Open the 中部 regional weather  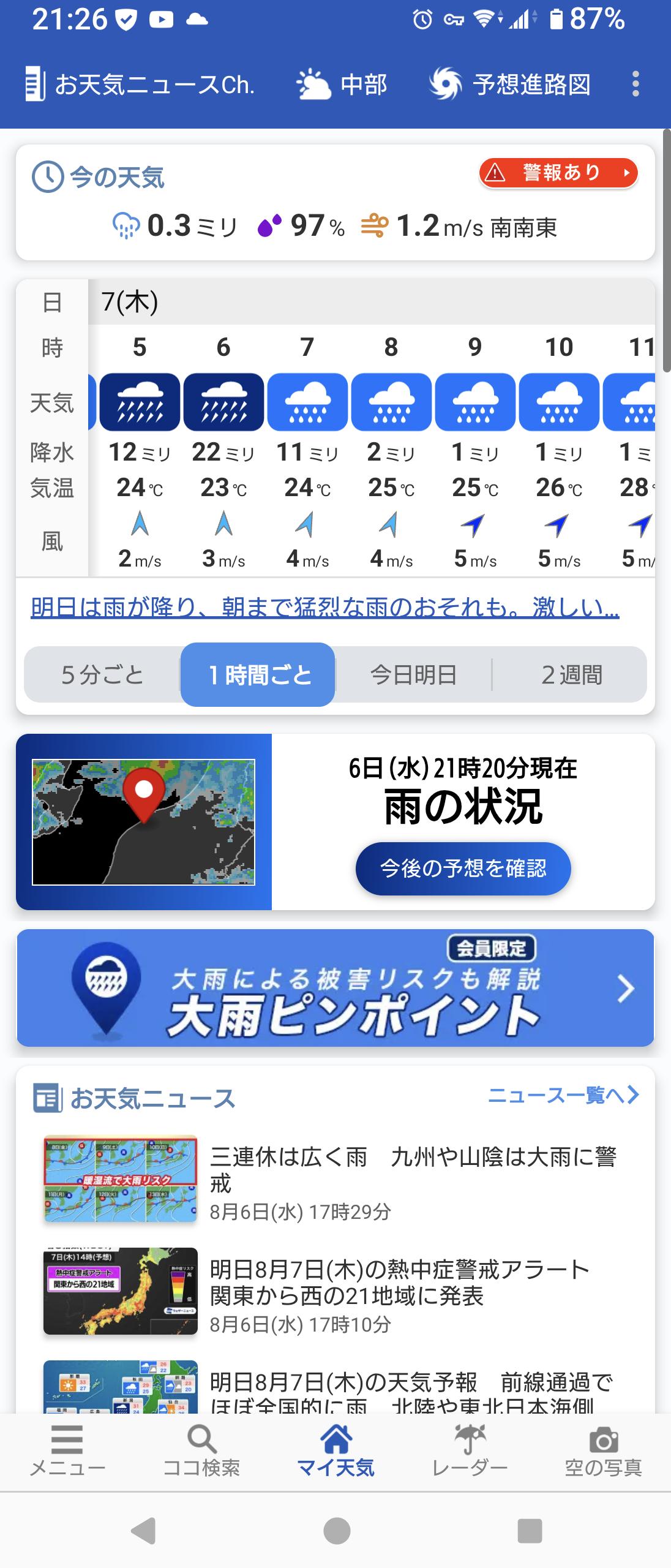click(343, 84)
